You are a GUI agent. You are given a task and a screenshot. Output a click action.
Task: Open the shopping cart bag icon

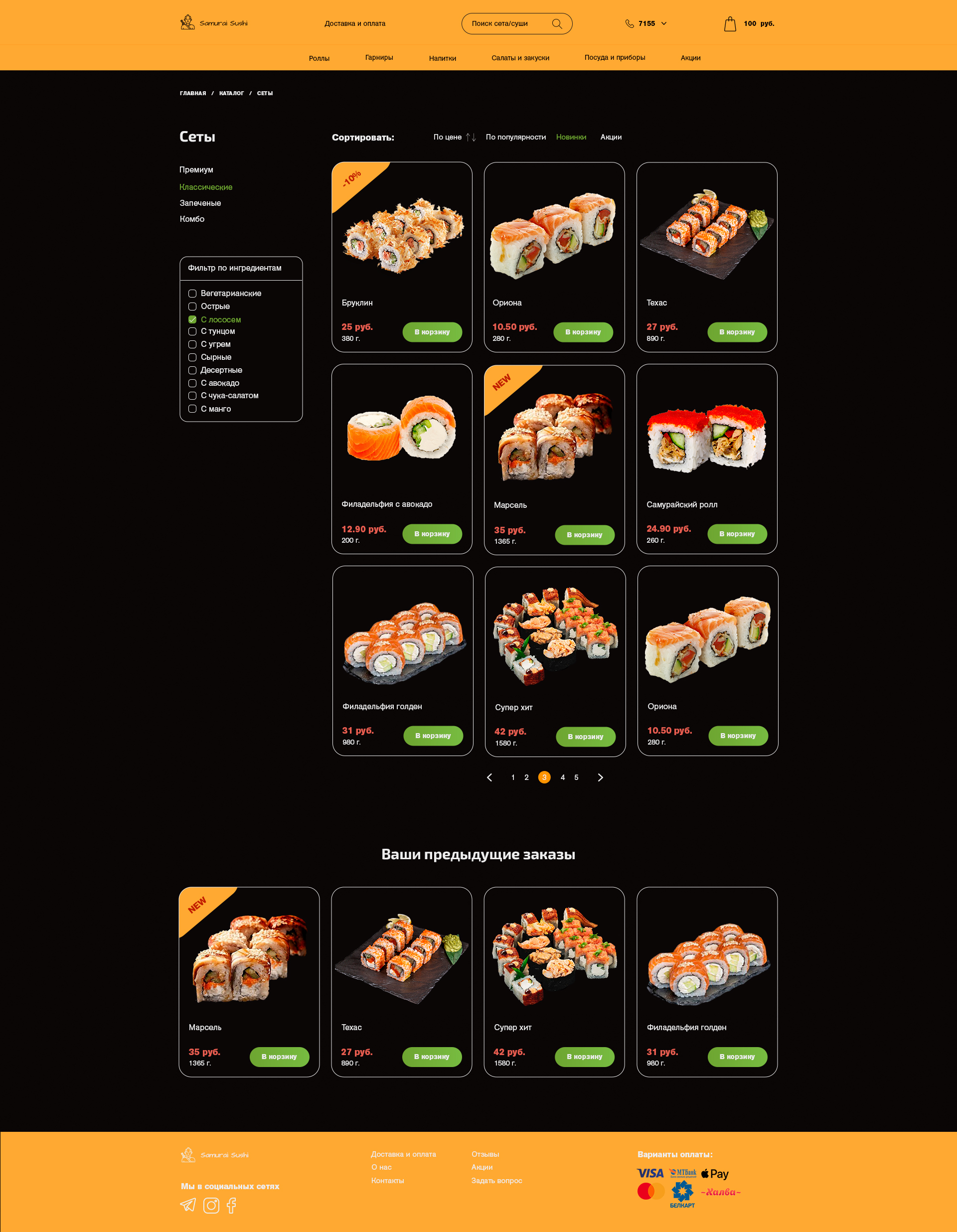click(x=730, y=24)
